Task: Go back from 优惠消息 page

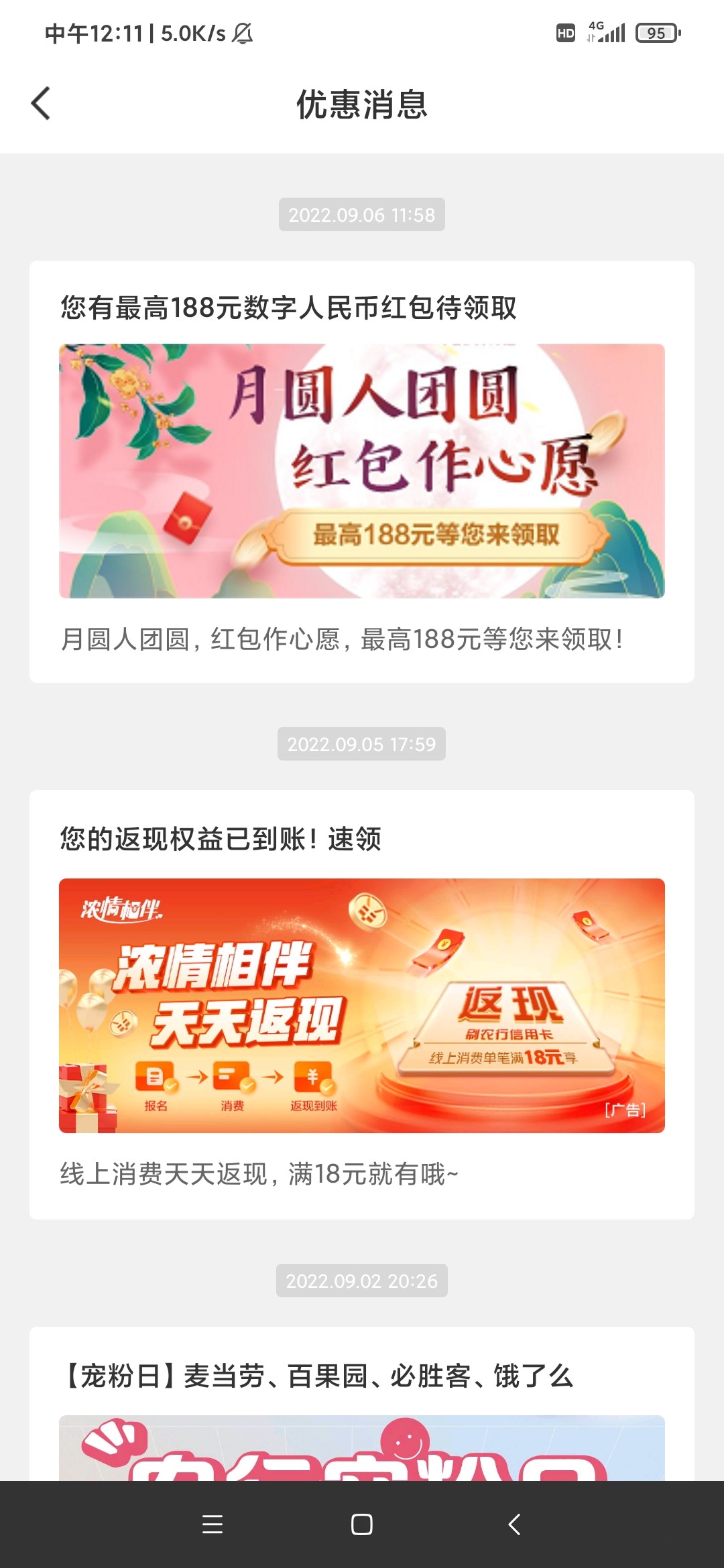Action: [x=41, y=104]
